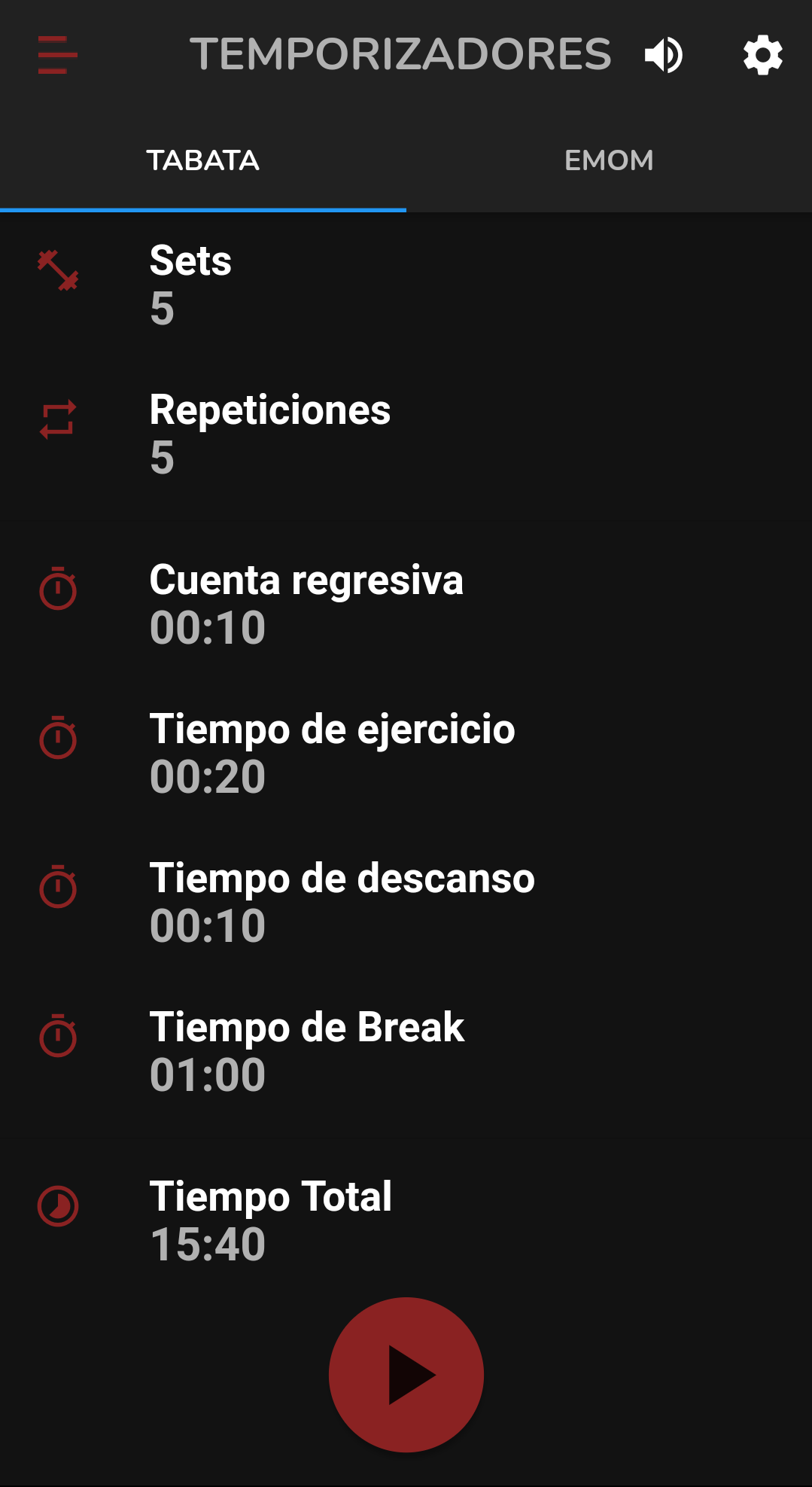Screen dimensions: 812x1487
Task: Select the TABATA tab
Action: click(x=202, y=160)
